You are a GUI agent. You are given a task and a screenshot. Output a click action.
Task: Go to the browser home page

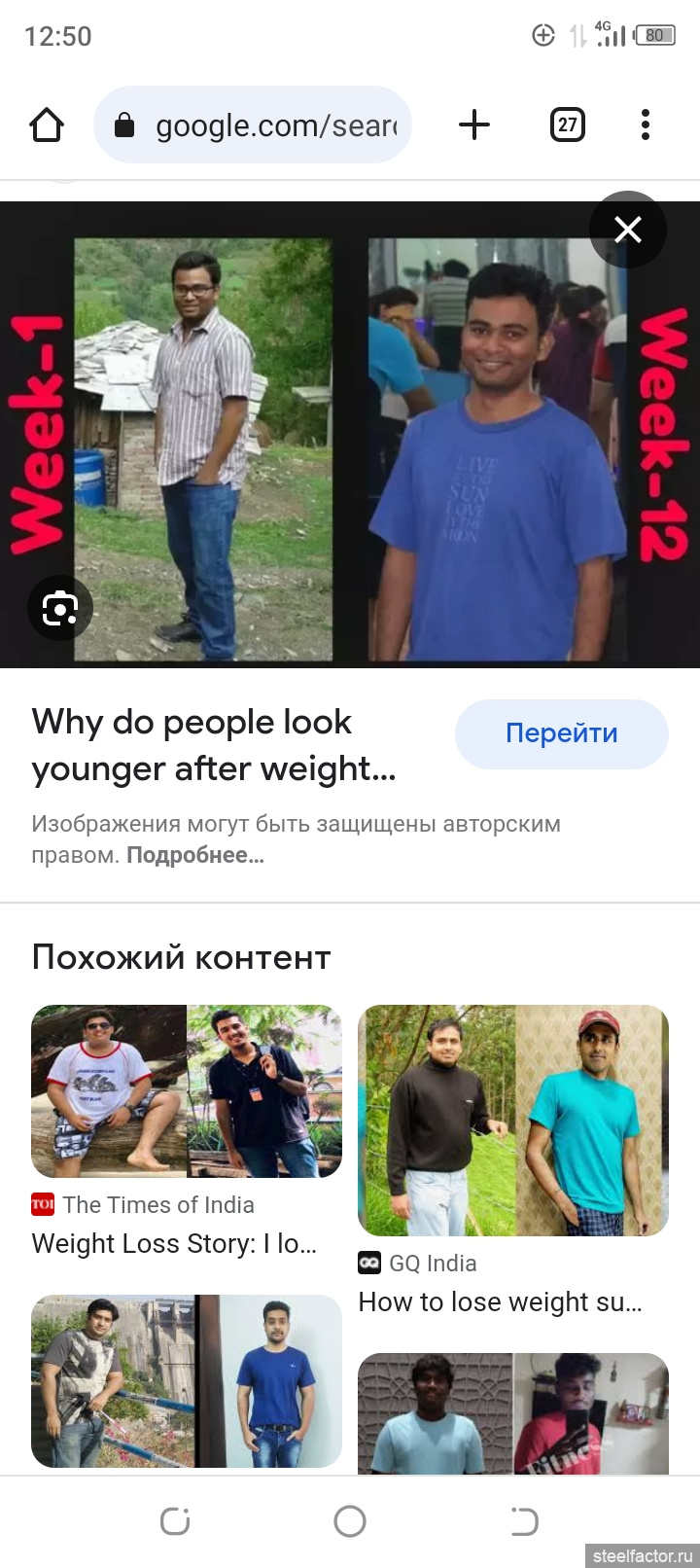click(47, 125)
